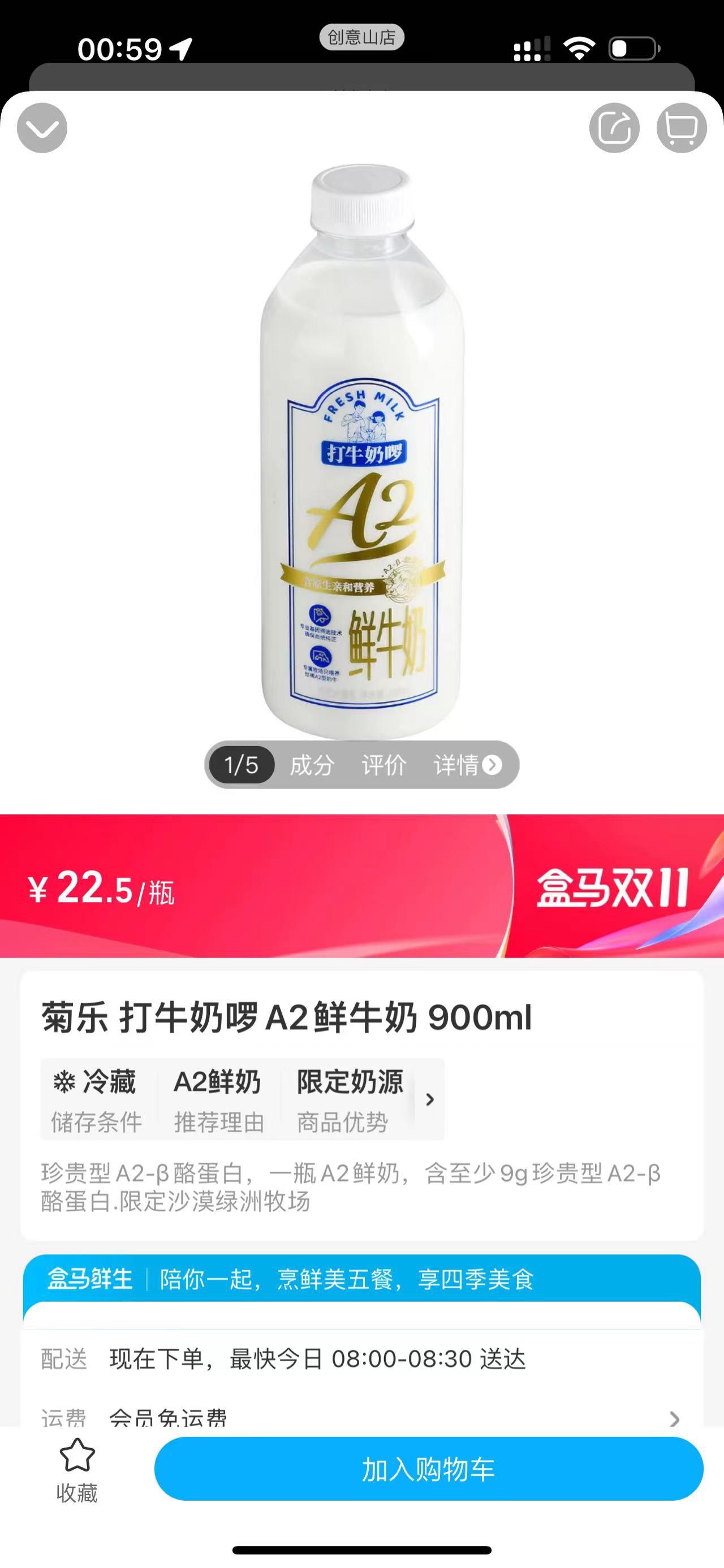The image size is (724, 1568).
Task: Tap 加入购物车 to add to cart
Action: tap(428, 1469)
